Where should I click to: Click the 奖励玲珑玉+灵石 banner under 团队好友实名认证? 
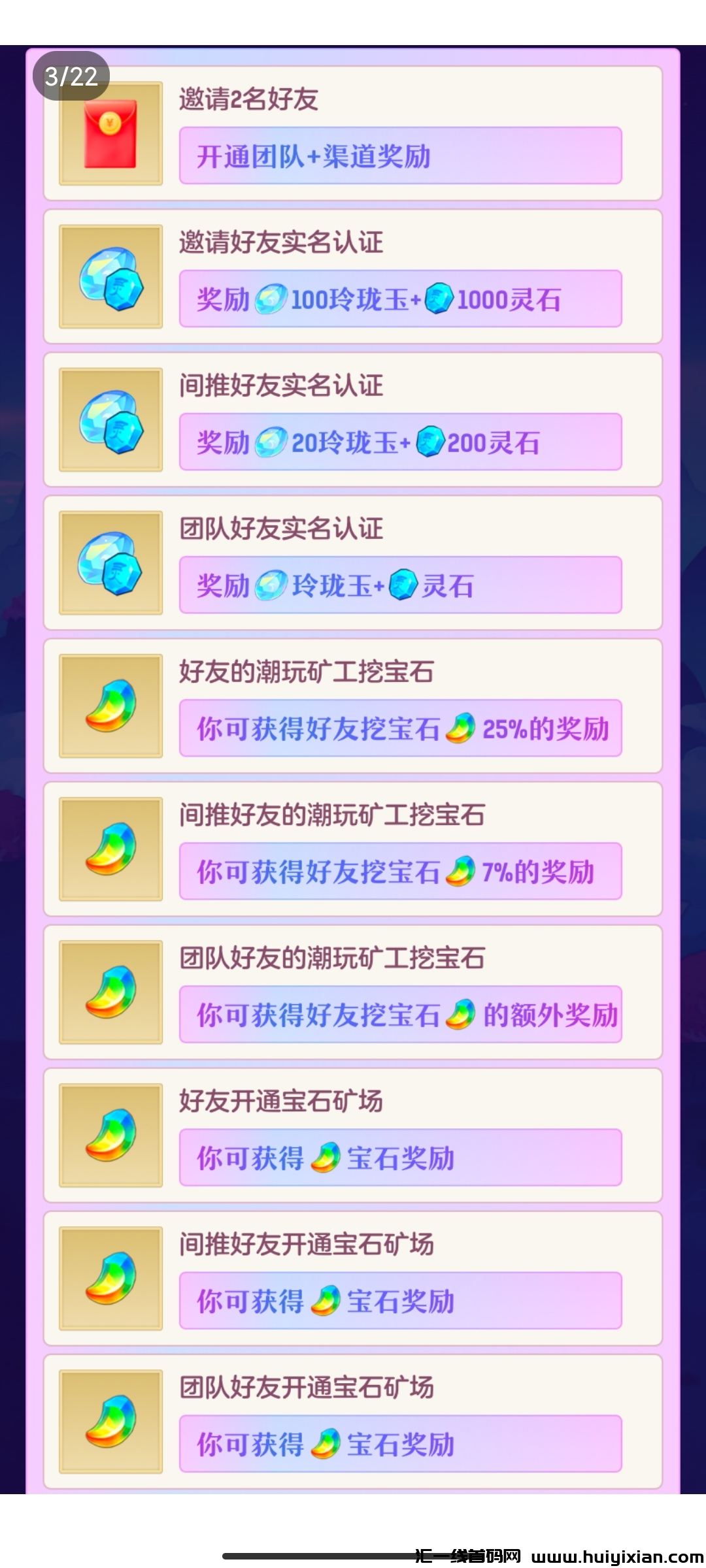[x=399, y=587]
